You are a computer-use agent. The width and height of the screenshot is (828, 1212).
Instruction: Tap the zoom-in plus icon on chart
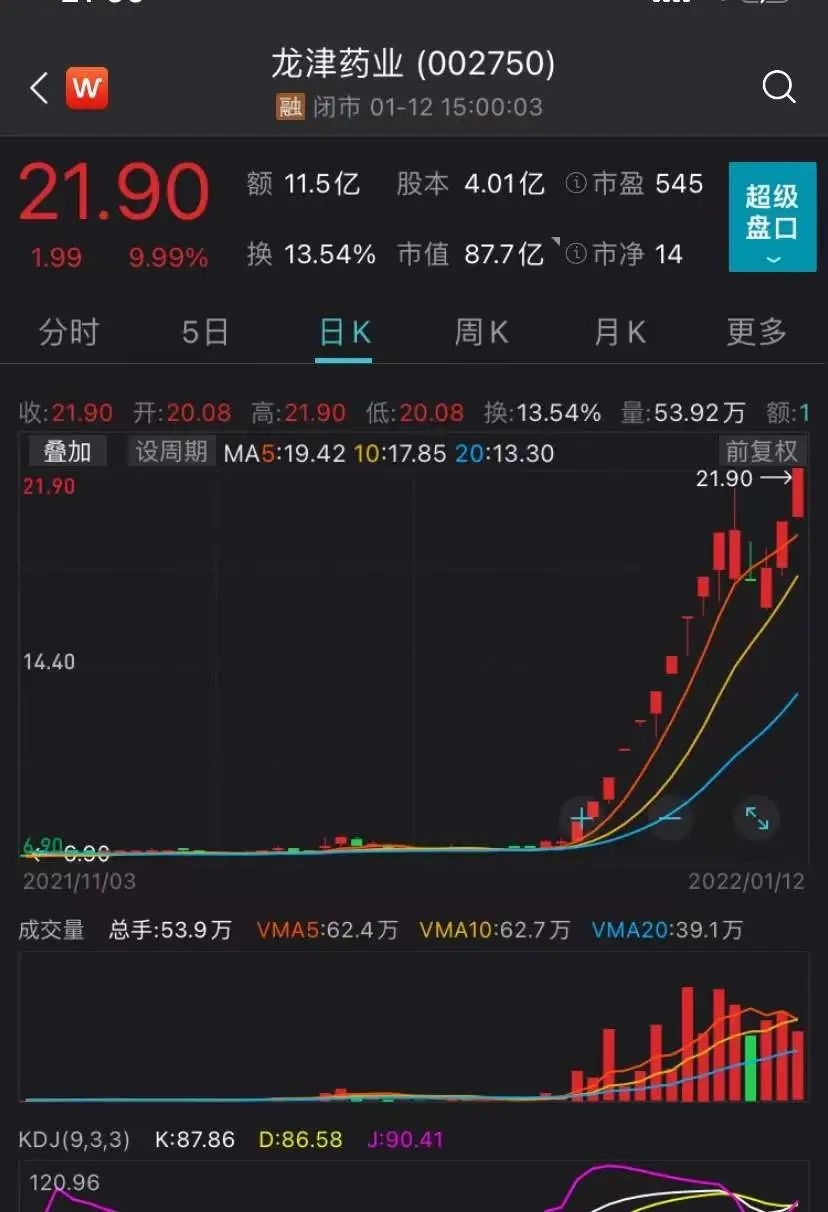pyautogui.click(x=580, y=818)
